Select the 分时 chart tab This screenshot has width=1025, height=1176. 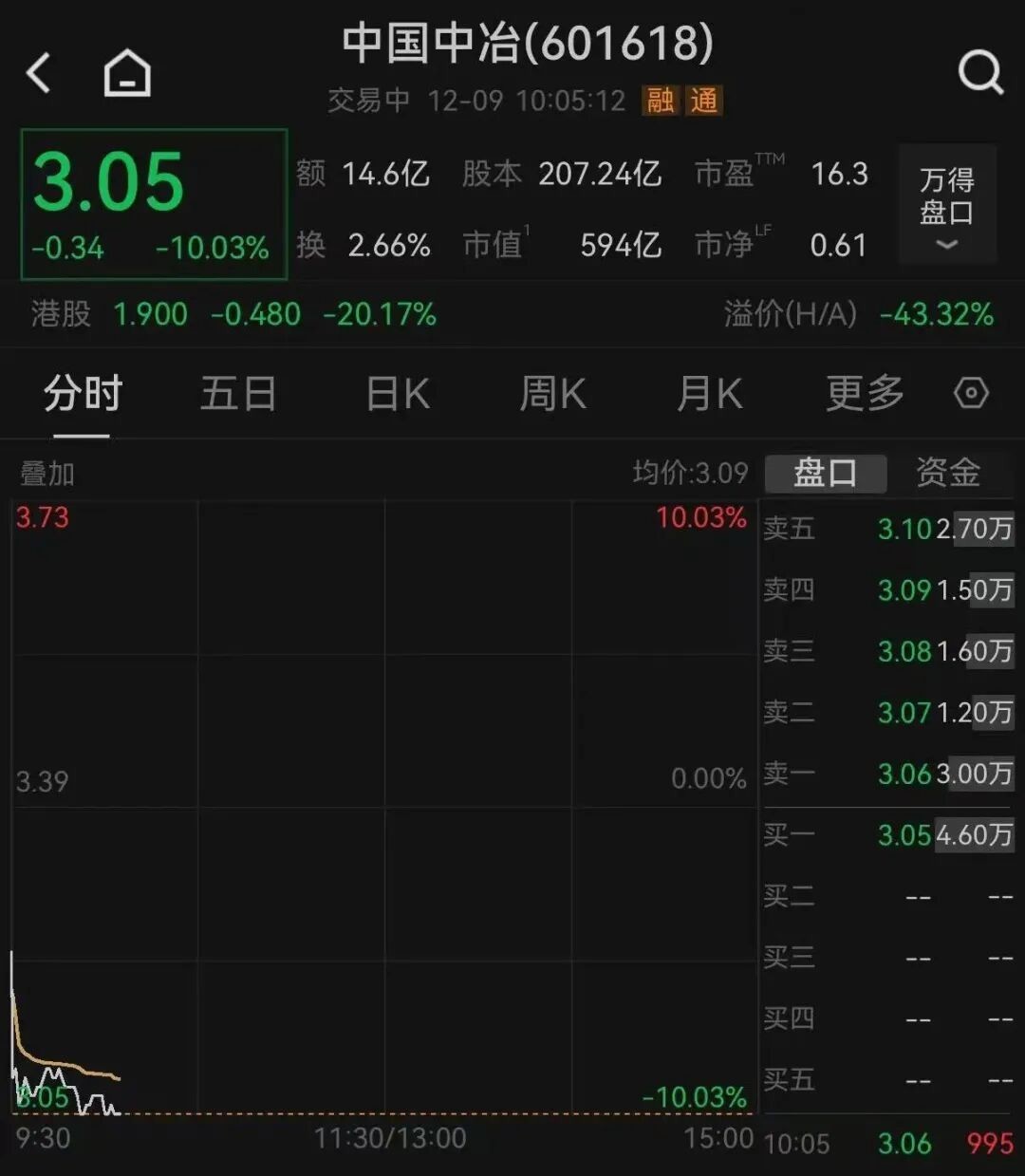[x=83, y=393]
